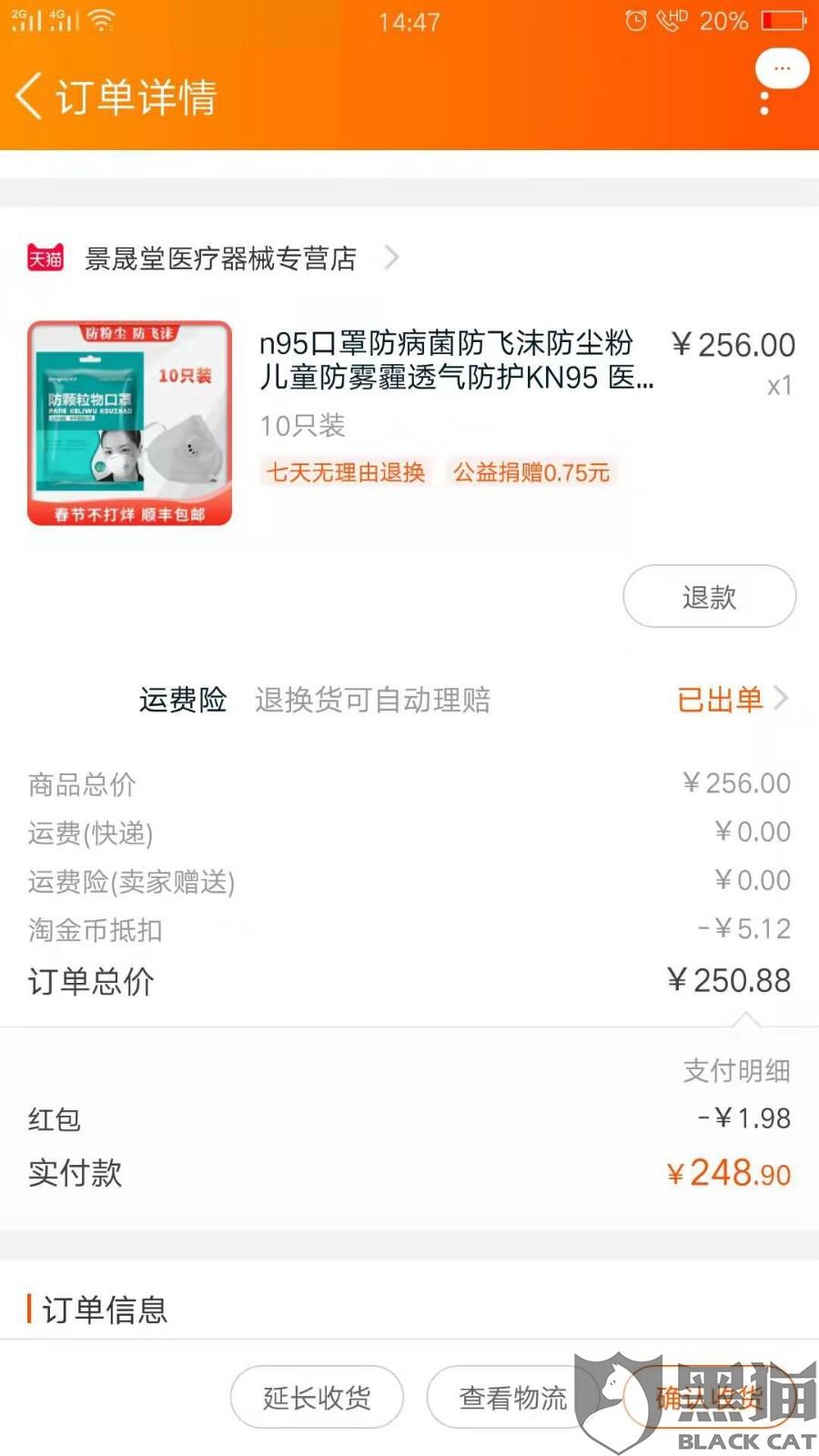Check shipping with 查看物流
This screenshot has width=819, height=1456.
coord(512,1397)
